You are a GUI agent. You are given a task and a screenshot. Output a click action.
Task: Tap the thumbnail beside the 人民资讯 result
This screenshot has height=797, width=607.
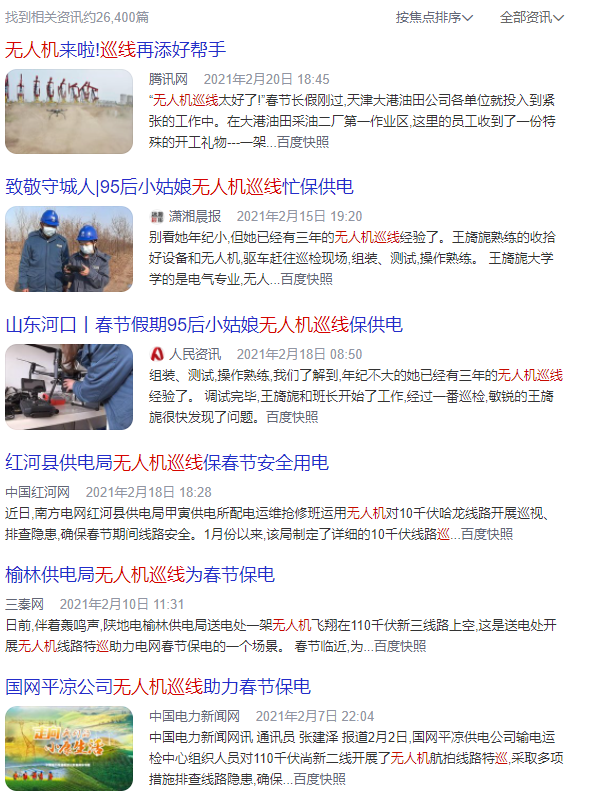pyautogui.click(x=69, y=387)
